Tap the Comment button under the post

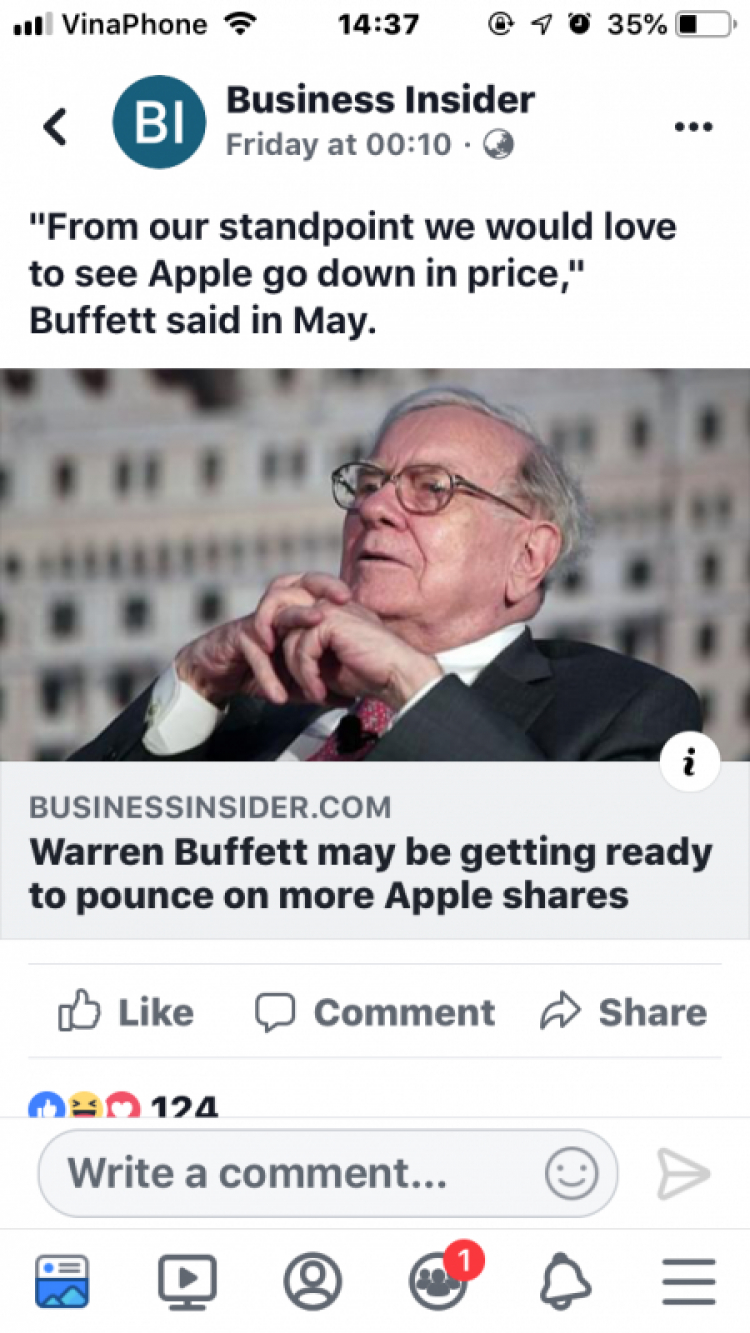point(375,1012)
